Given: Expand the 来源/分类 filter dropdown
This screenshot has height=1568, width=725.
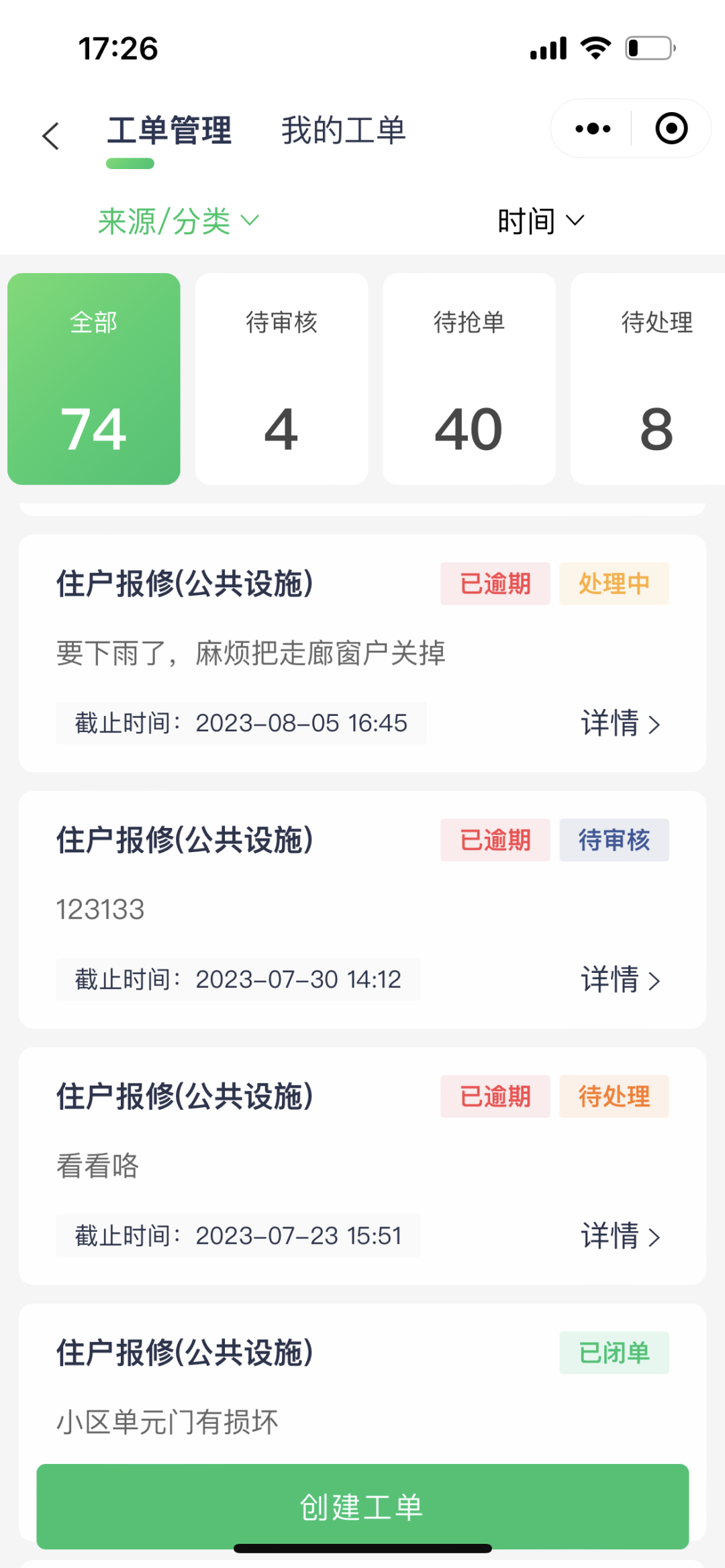Looking at the screenshot, I should coord(178,221).
